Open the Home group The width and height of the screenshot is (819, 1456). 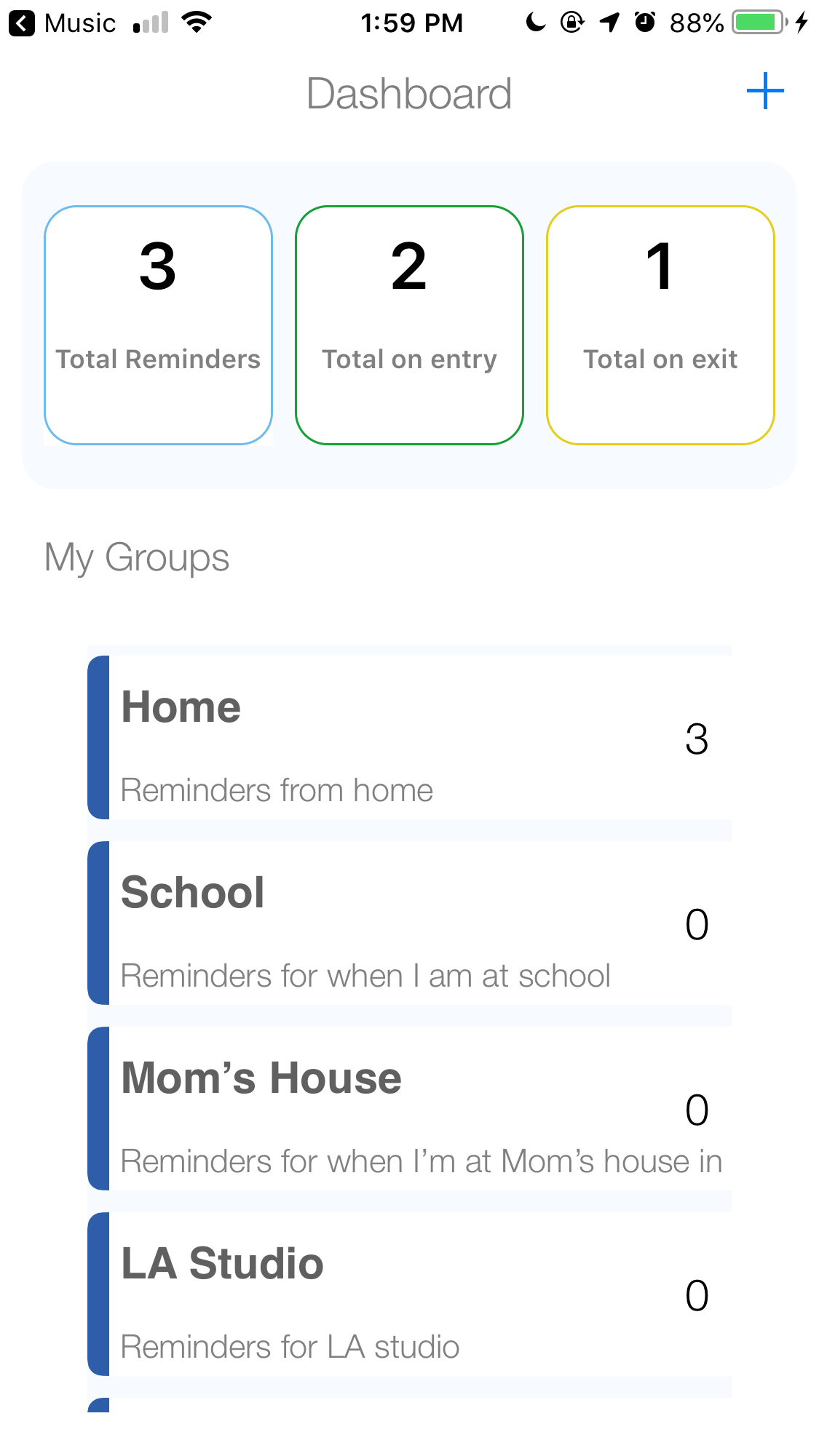(x=409, y=738)
